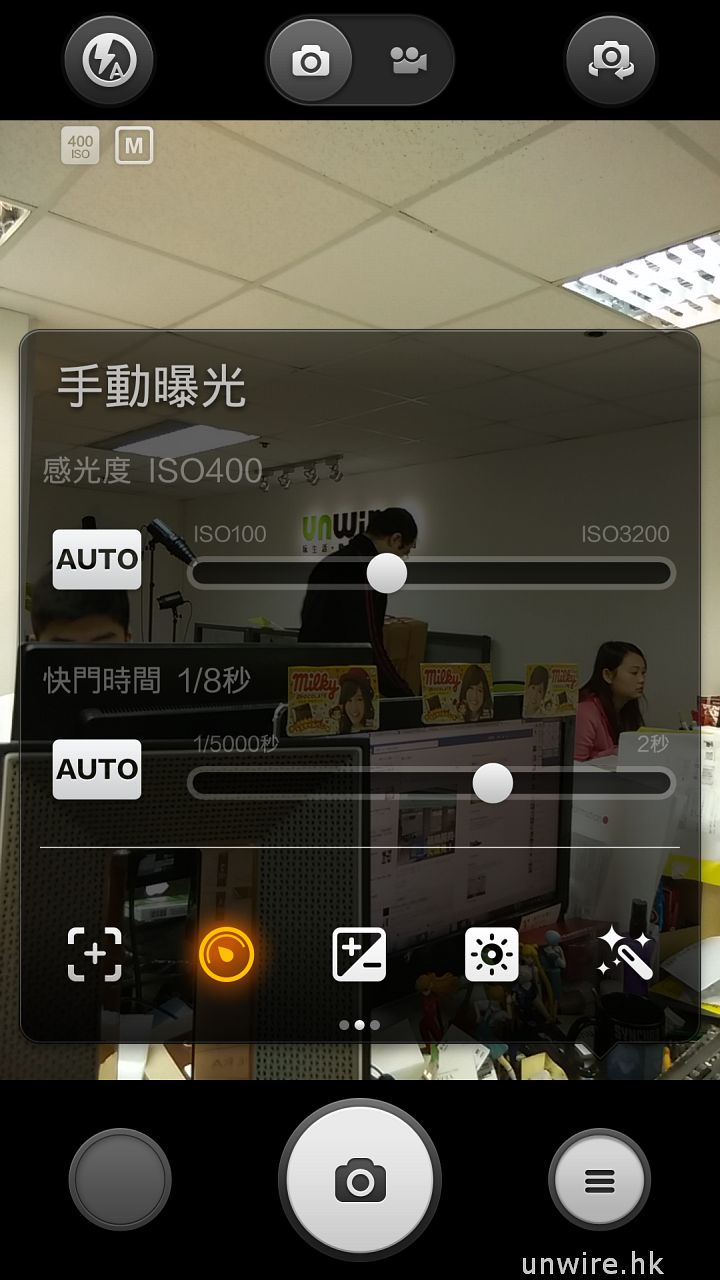
Task: Flip to the other camera
Action: (610, 61)
